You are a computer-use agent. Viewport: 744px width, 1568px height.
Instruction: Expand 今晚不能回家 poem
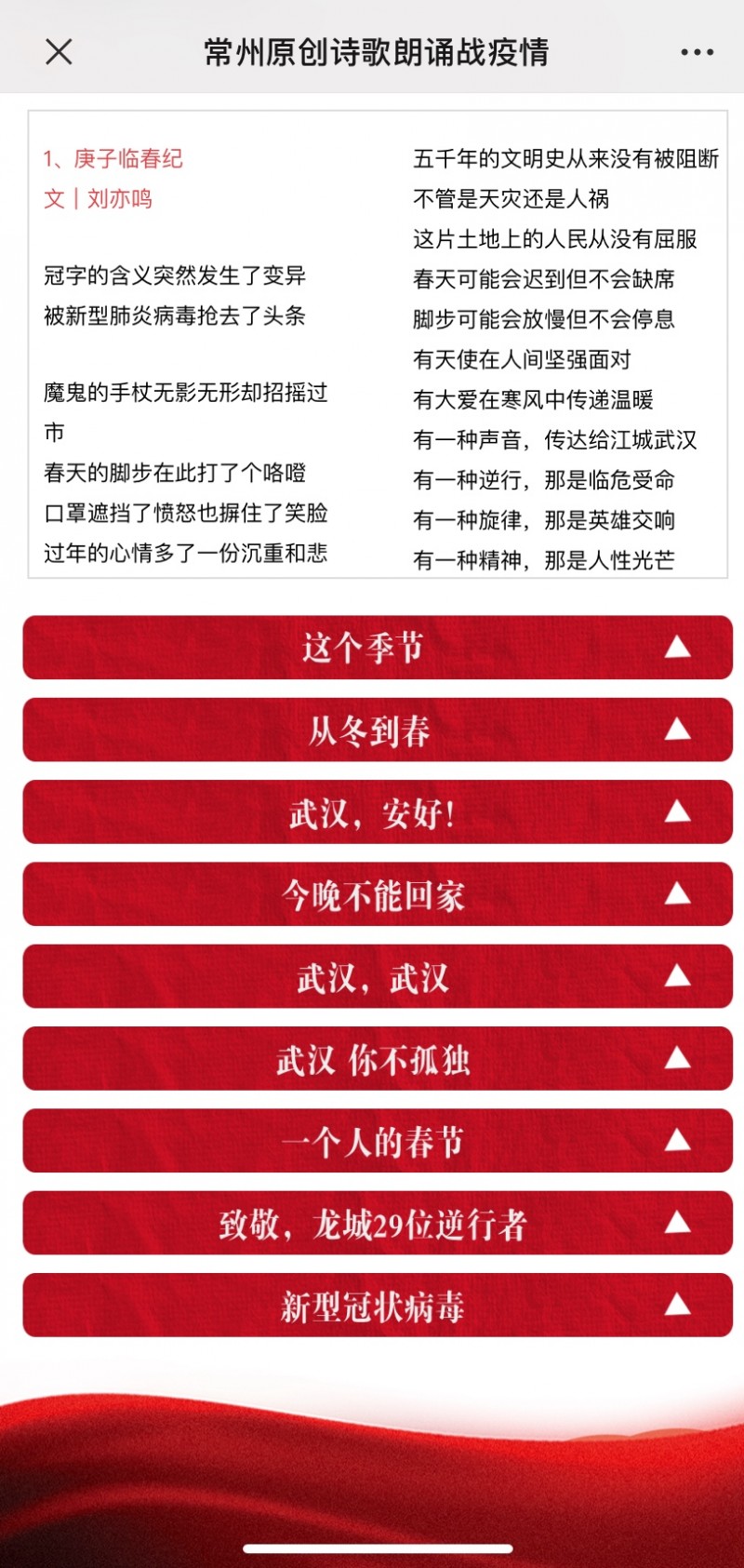coord(378,893)
